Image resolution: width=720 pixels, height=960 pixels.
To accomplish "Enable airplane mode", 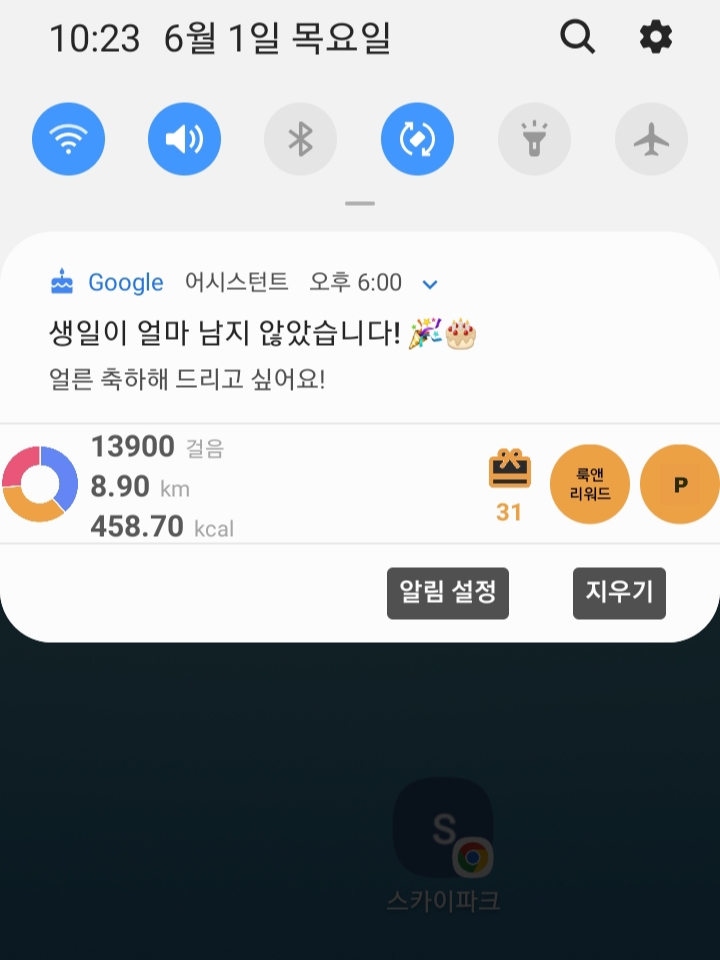I will point(651,139).
